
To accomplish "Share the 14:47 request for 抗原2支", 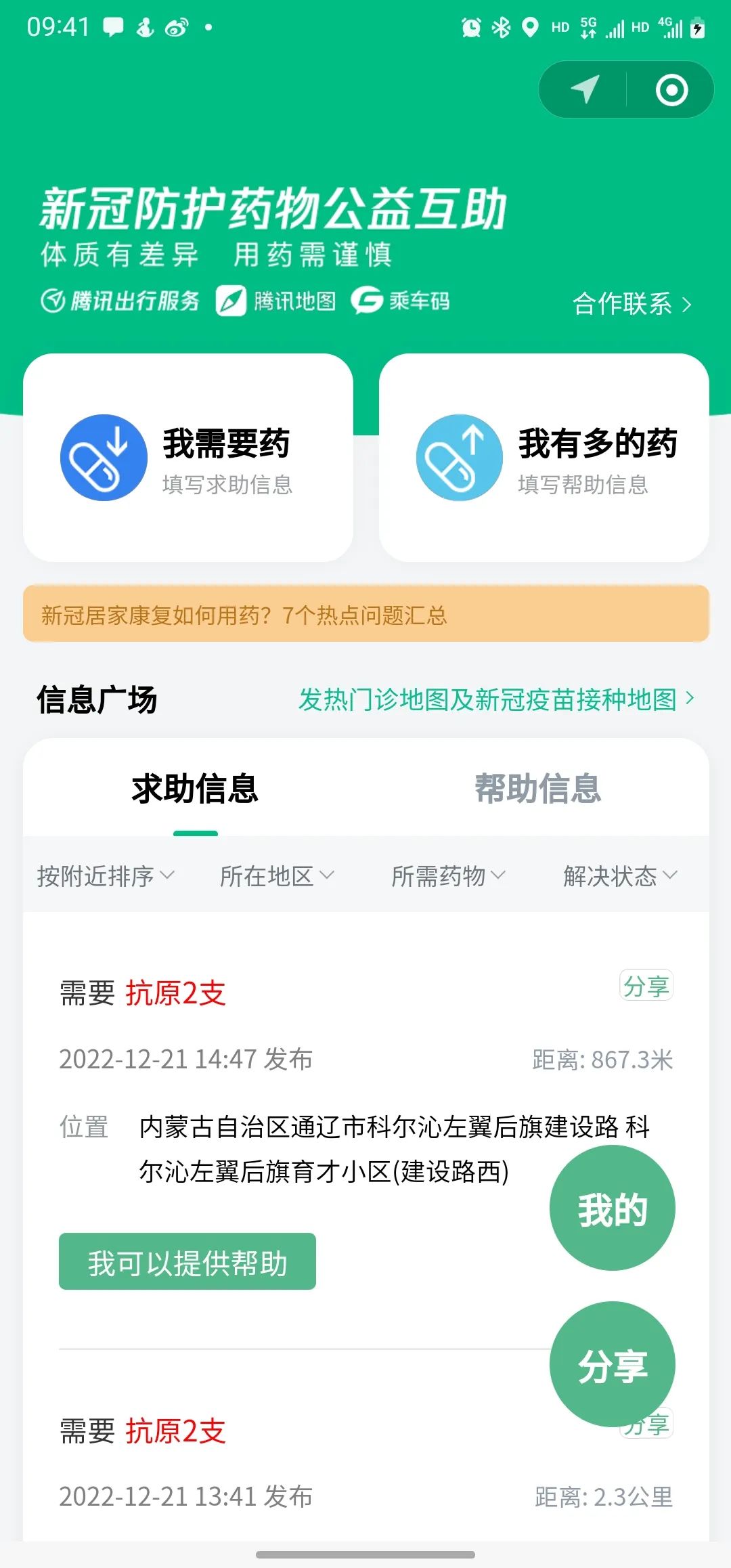I will (646, 986).
